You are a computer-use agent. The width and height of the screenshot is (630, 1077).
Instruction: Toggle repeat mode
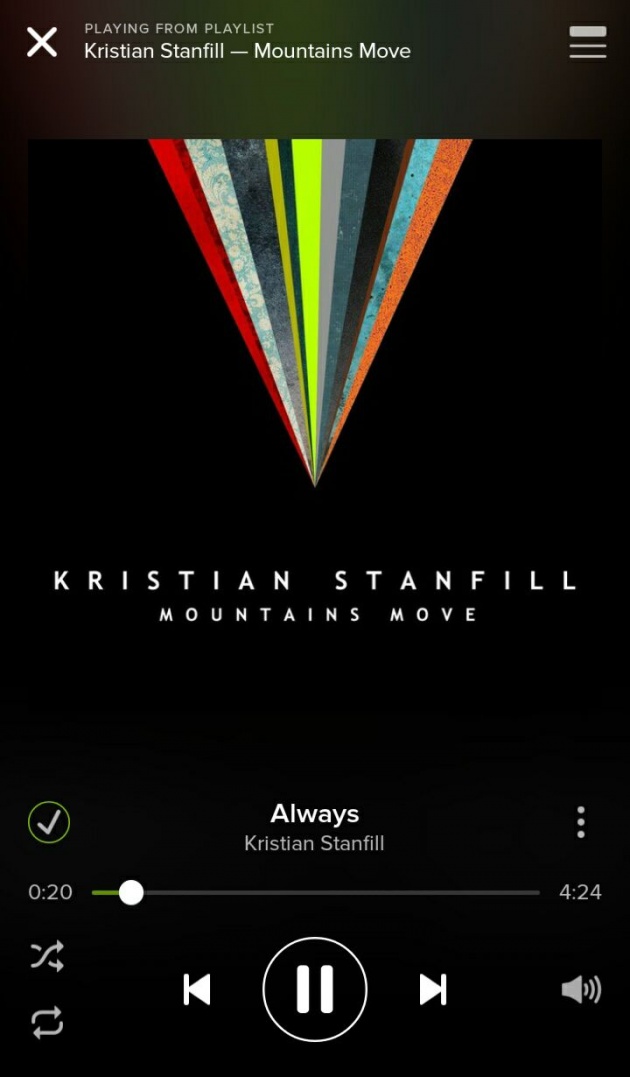47,1022
